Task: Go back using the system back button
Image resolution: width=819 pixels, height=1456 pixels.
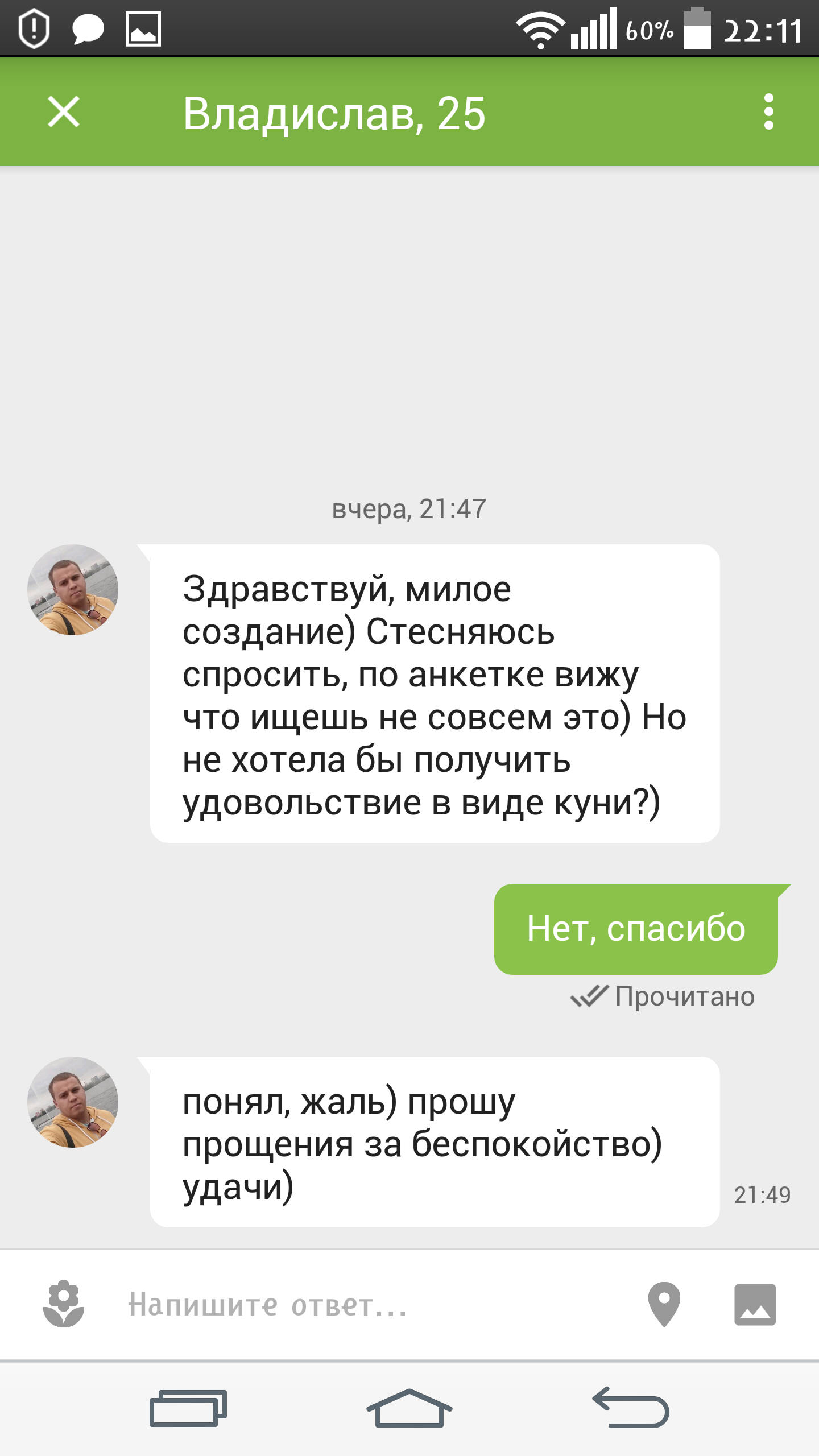Action: (x=631, y=1408)
